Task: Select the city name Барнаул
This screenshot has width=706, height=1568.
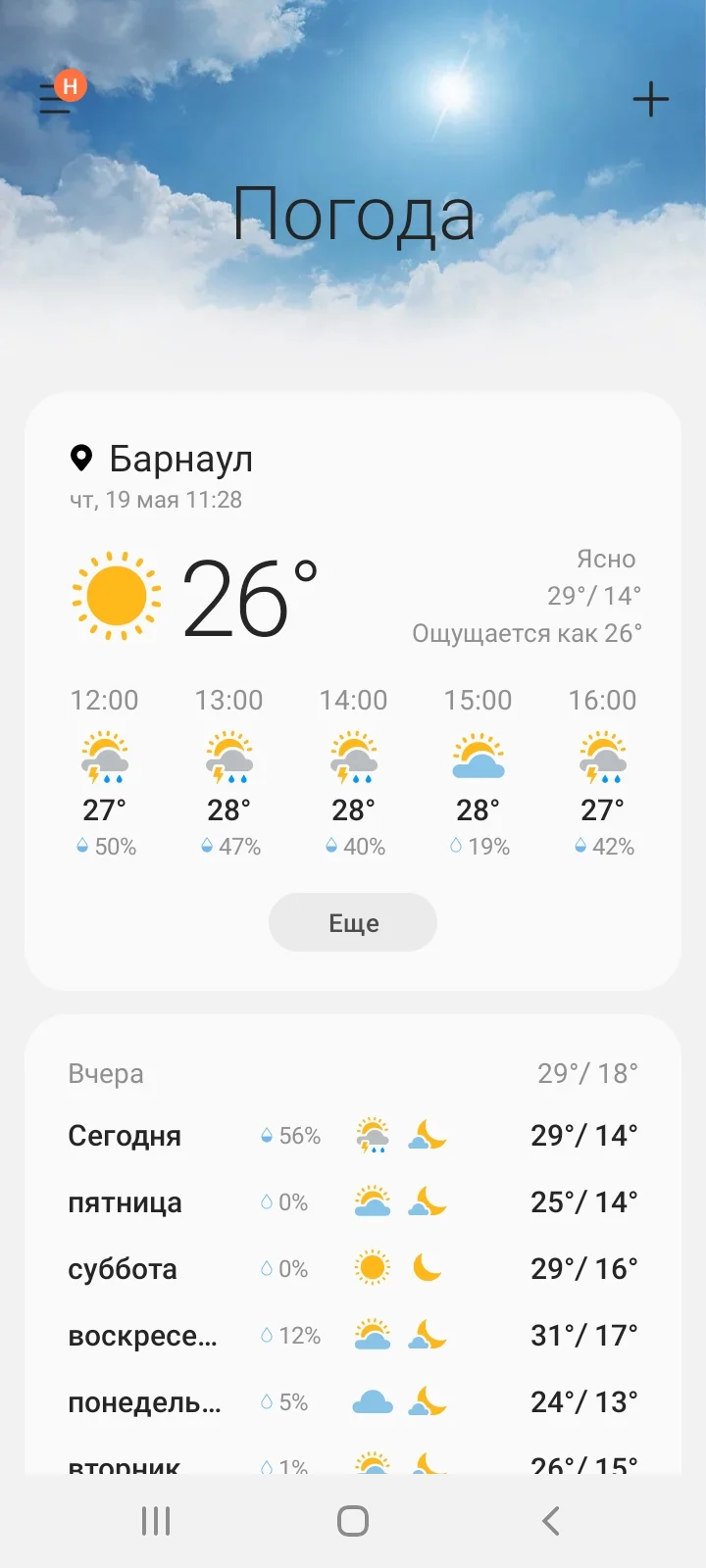Action: [181, 457]
